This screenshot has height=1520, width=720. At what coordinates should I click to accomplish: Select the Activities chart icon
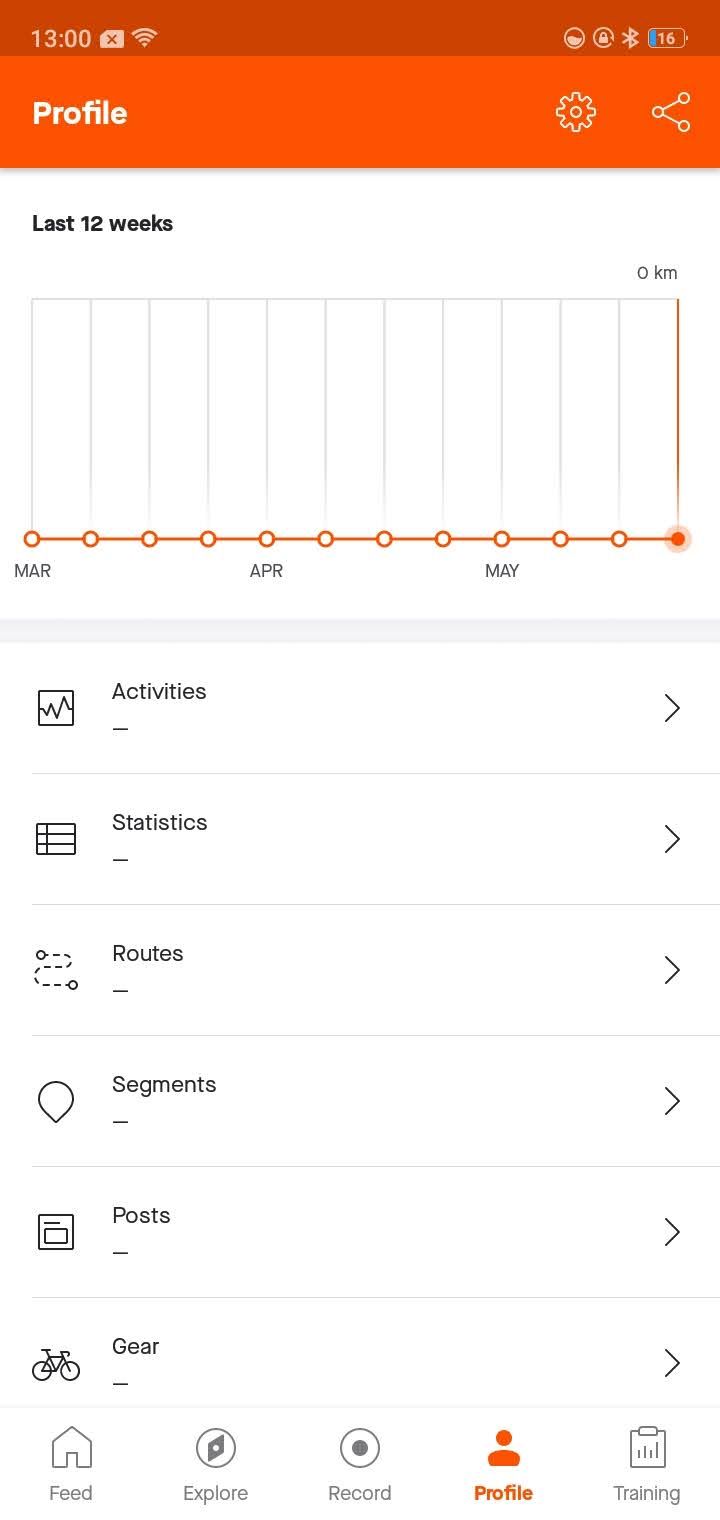pos(55,707)
